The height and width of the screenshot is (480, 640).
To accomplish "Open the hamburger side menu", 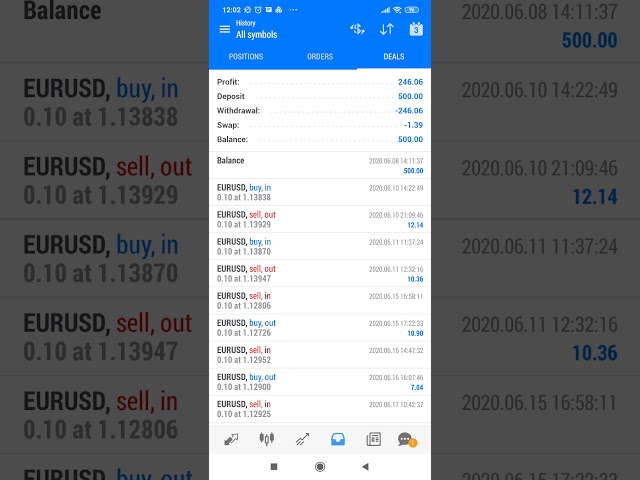I will [224, 29].
